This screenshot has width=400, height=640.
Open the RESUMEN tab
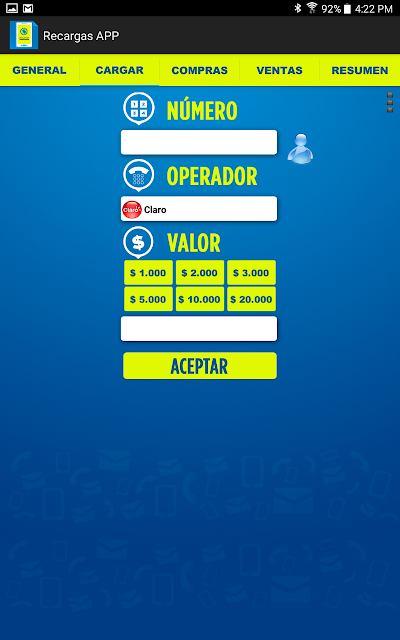click(x=360, y=70)
